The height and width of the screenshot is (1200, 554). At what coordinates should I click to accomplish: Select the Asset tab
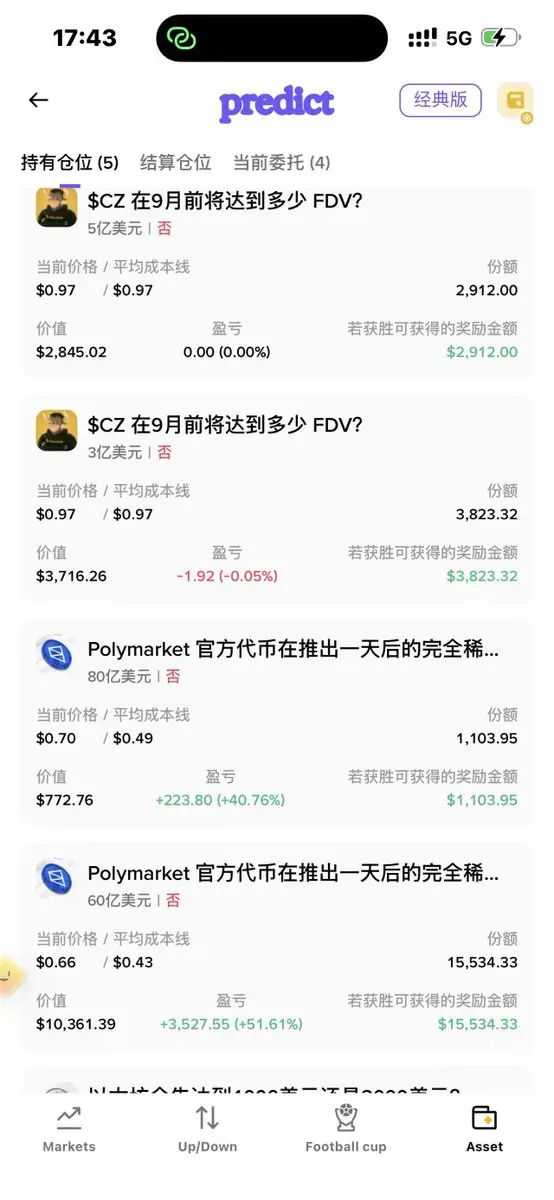point(485,1128)
